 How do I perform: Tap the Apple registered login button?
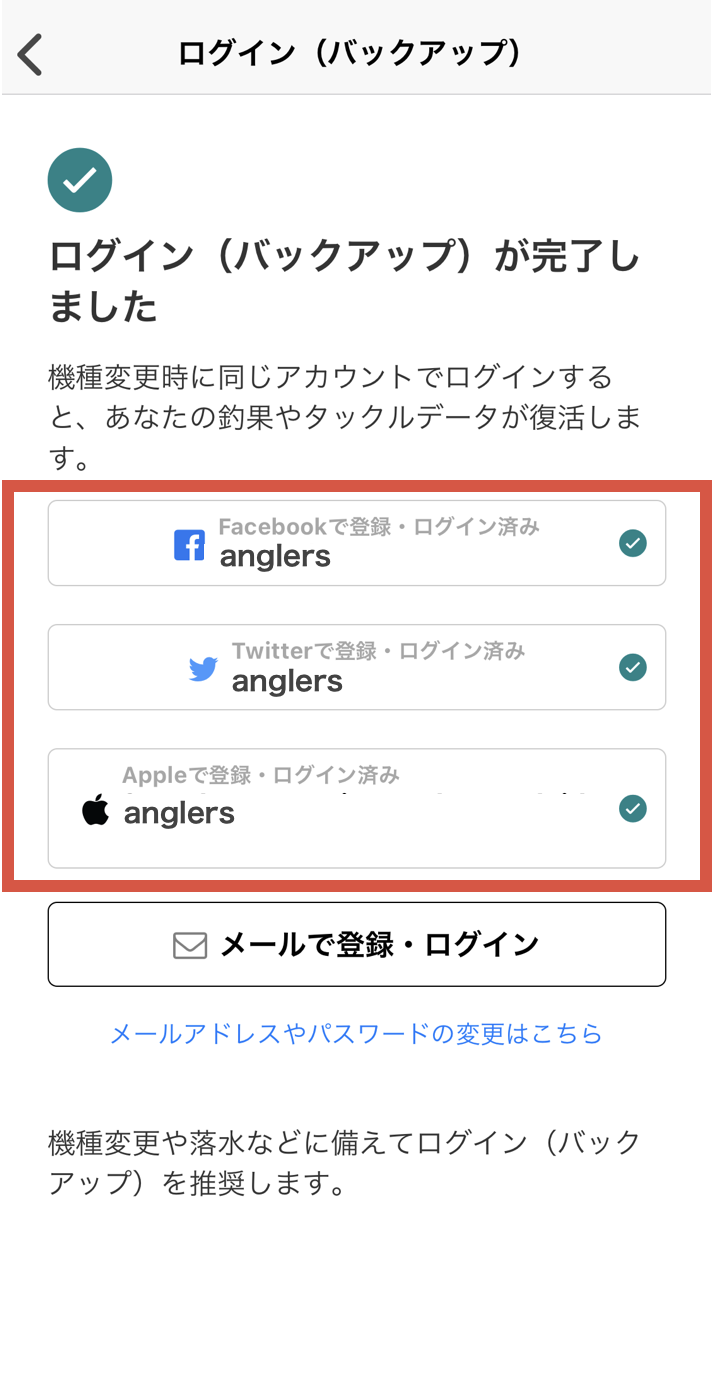356,808
